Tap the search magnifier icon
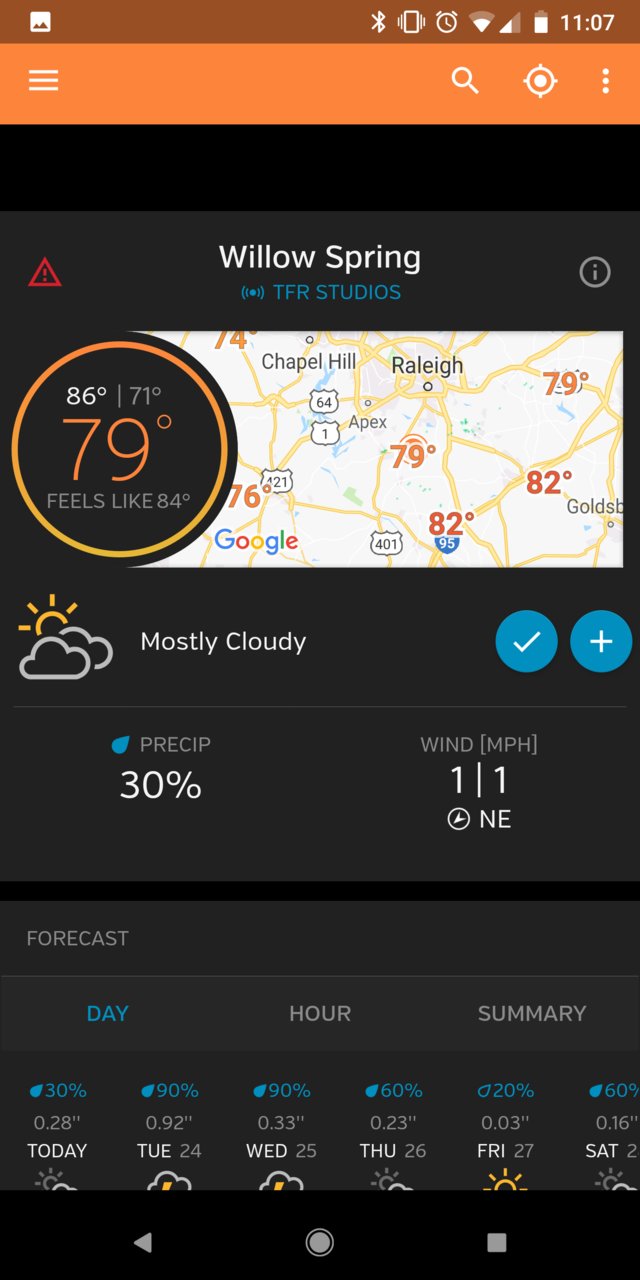Screen dimensions: 640x1280 tap(465, 81)
